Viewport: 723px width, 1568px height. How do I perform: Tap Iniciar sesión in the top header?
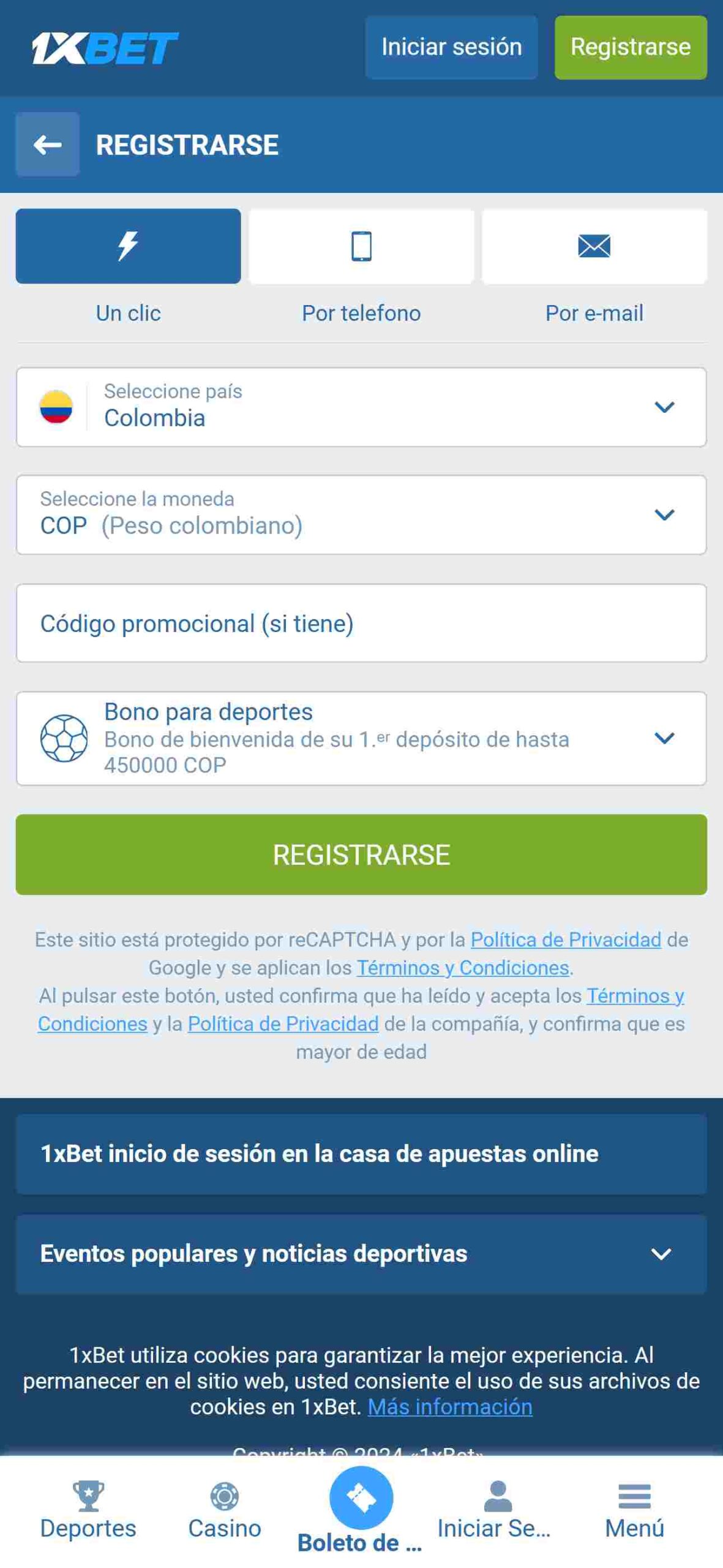[451, 47]
